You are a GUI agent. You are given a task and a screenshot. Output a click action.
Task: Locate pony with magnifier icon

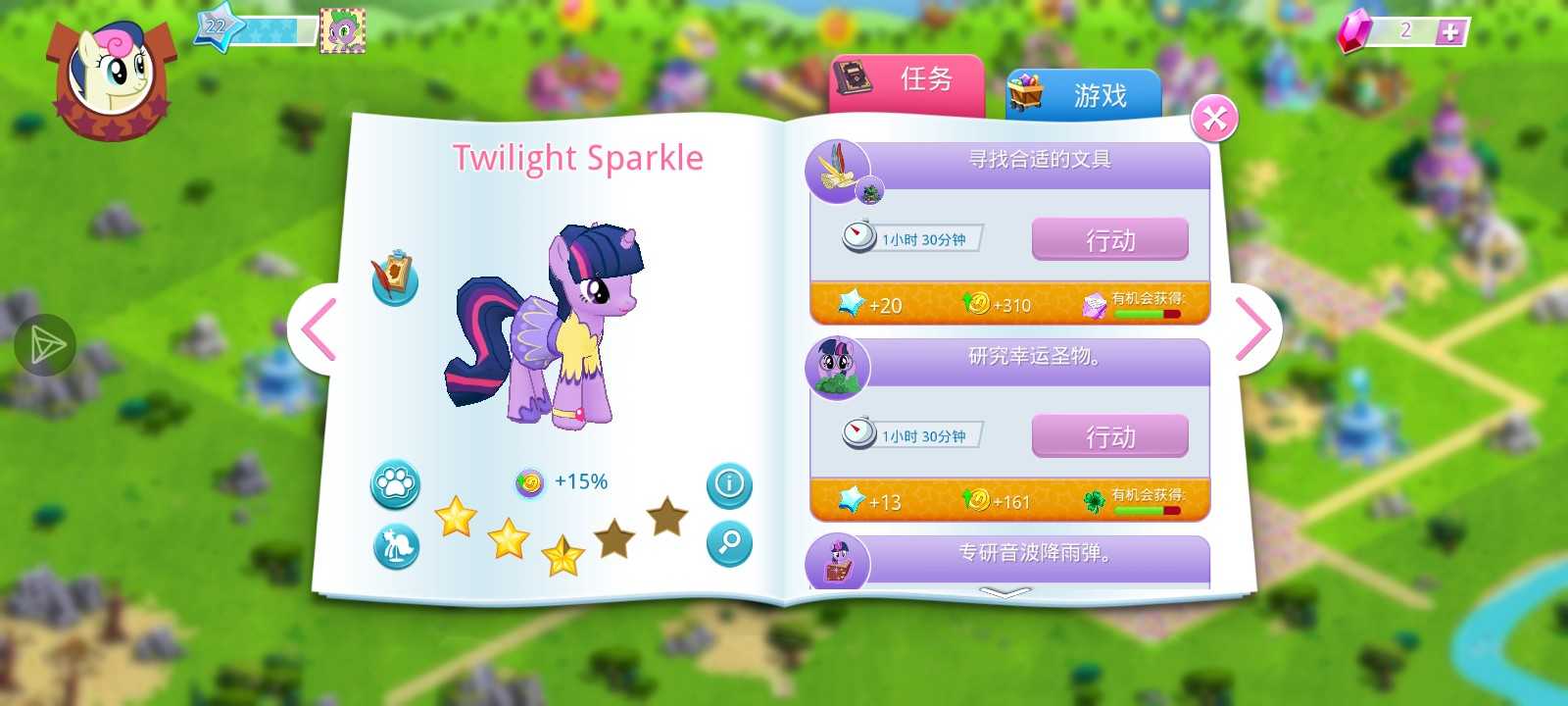729,543
